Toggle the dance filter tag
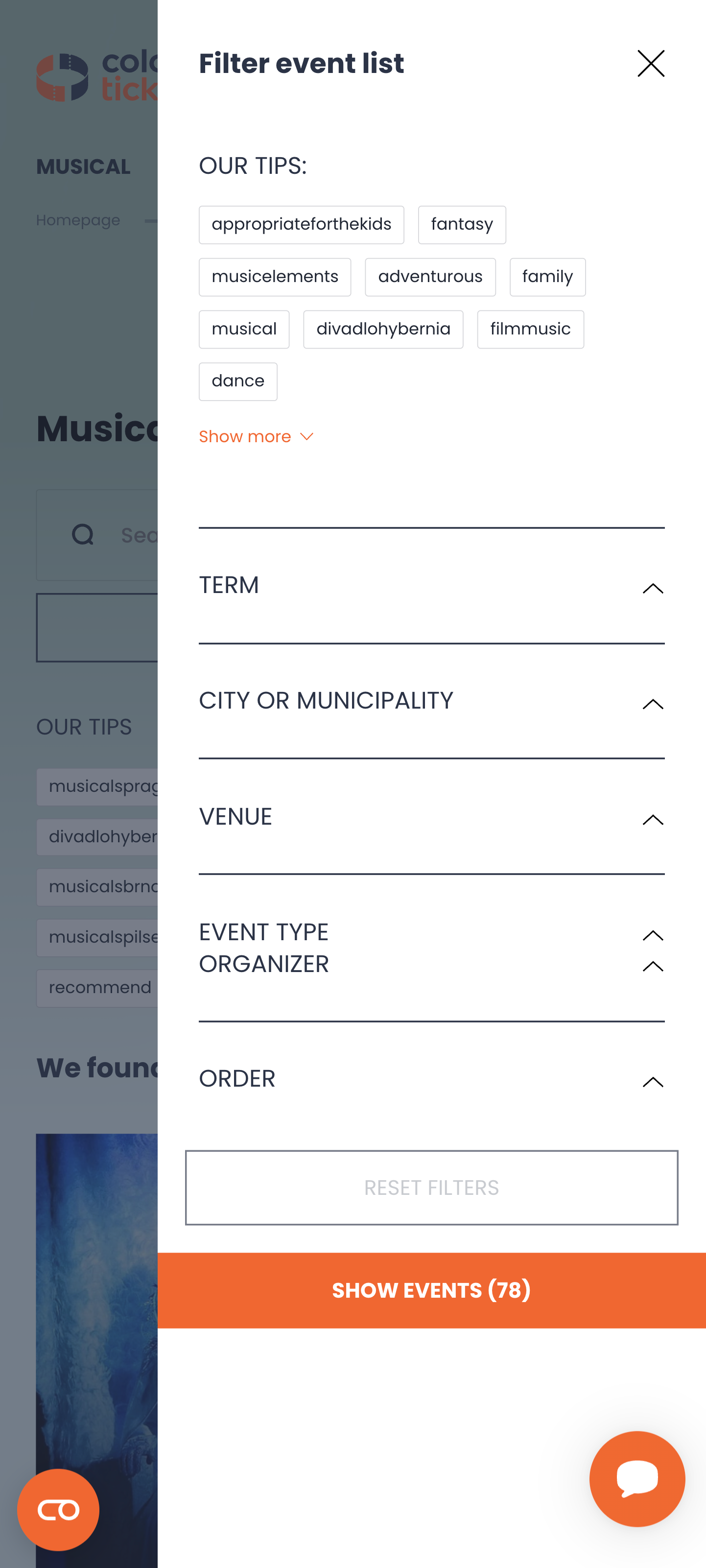This screenshot has height=1568, width=706. pos(237,381)
